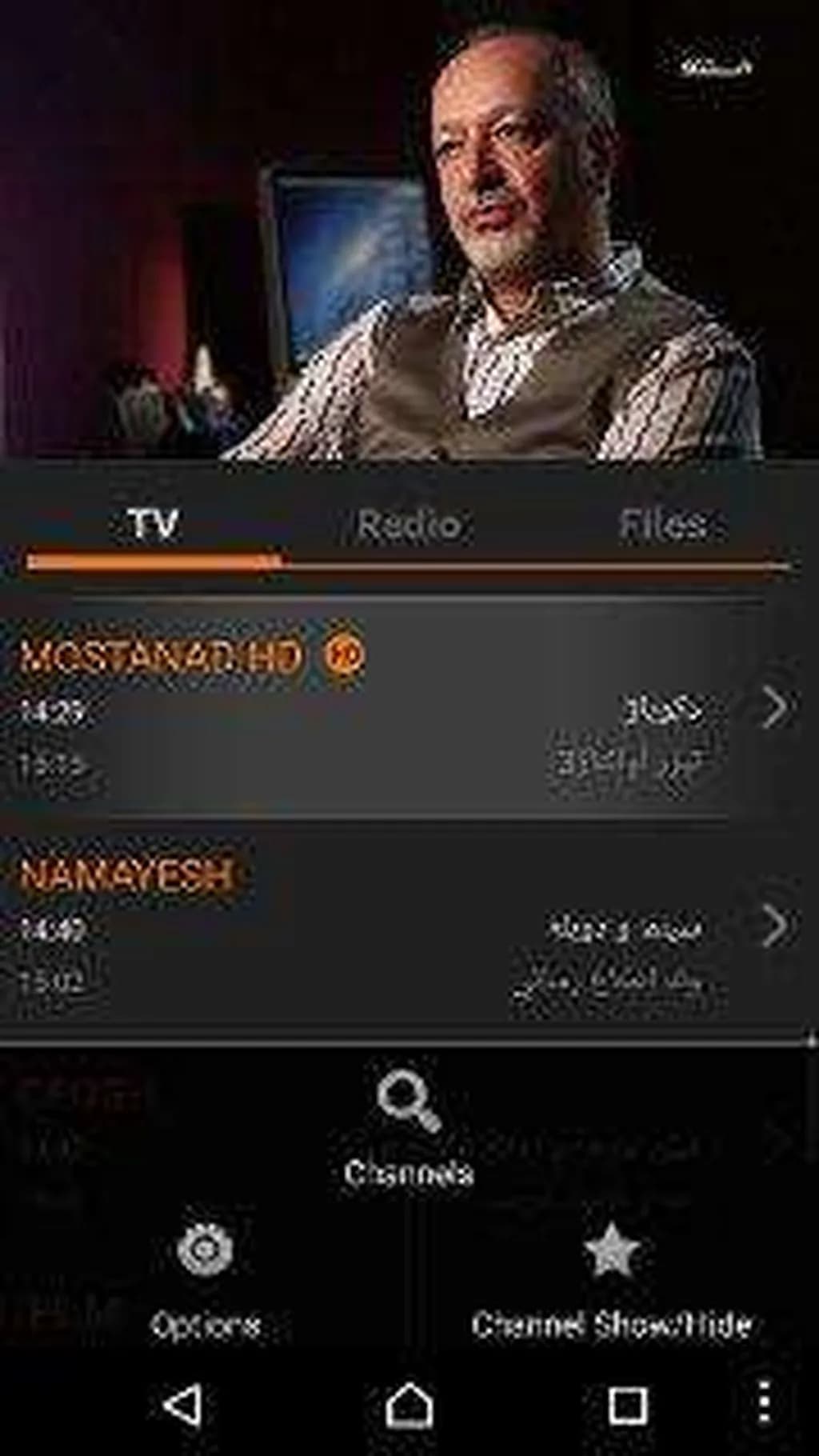Viewport: 819px width, 1456px height.
Task: Open MOSTANAD HD program details arrow
Action: (x=773, y=707)
